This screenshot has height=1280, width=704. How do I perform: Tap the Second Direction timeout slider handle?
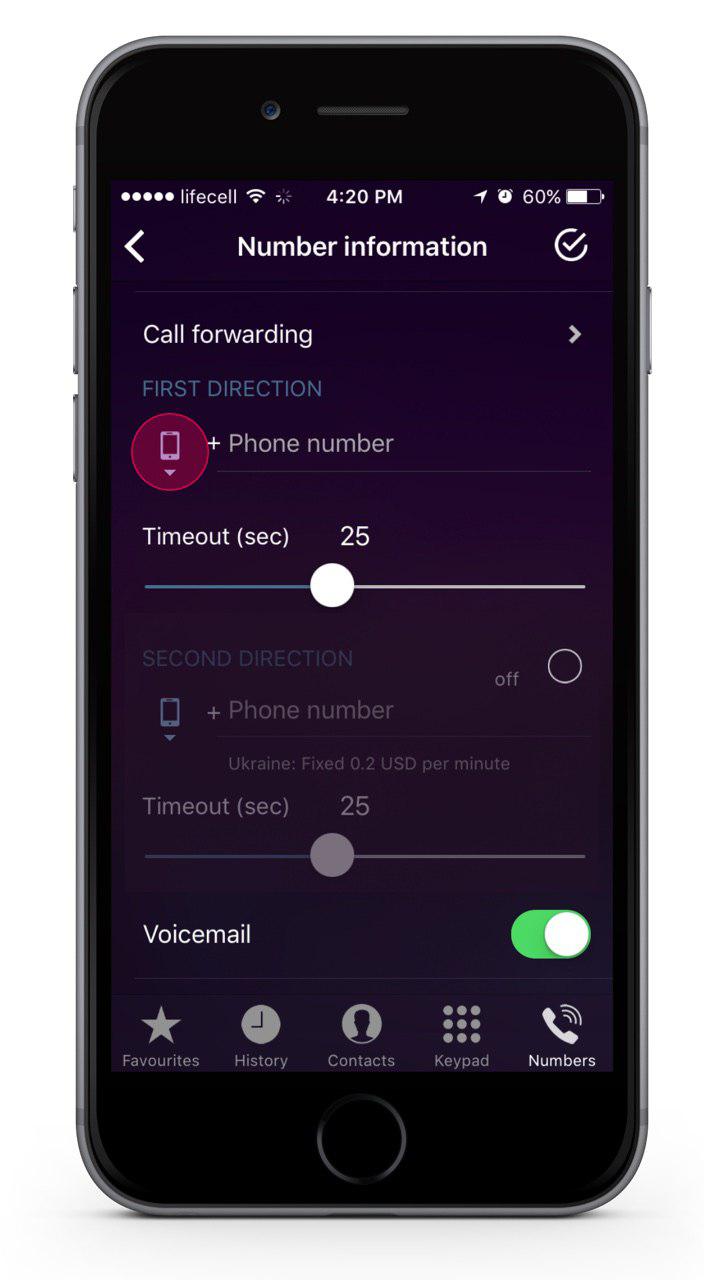point(332,855)
